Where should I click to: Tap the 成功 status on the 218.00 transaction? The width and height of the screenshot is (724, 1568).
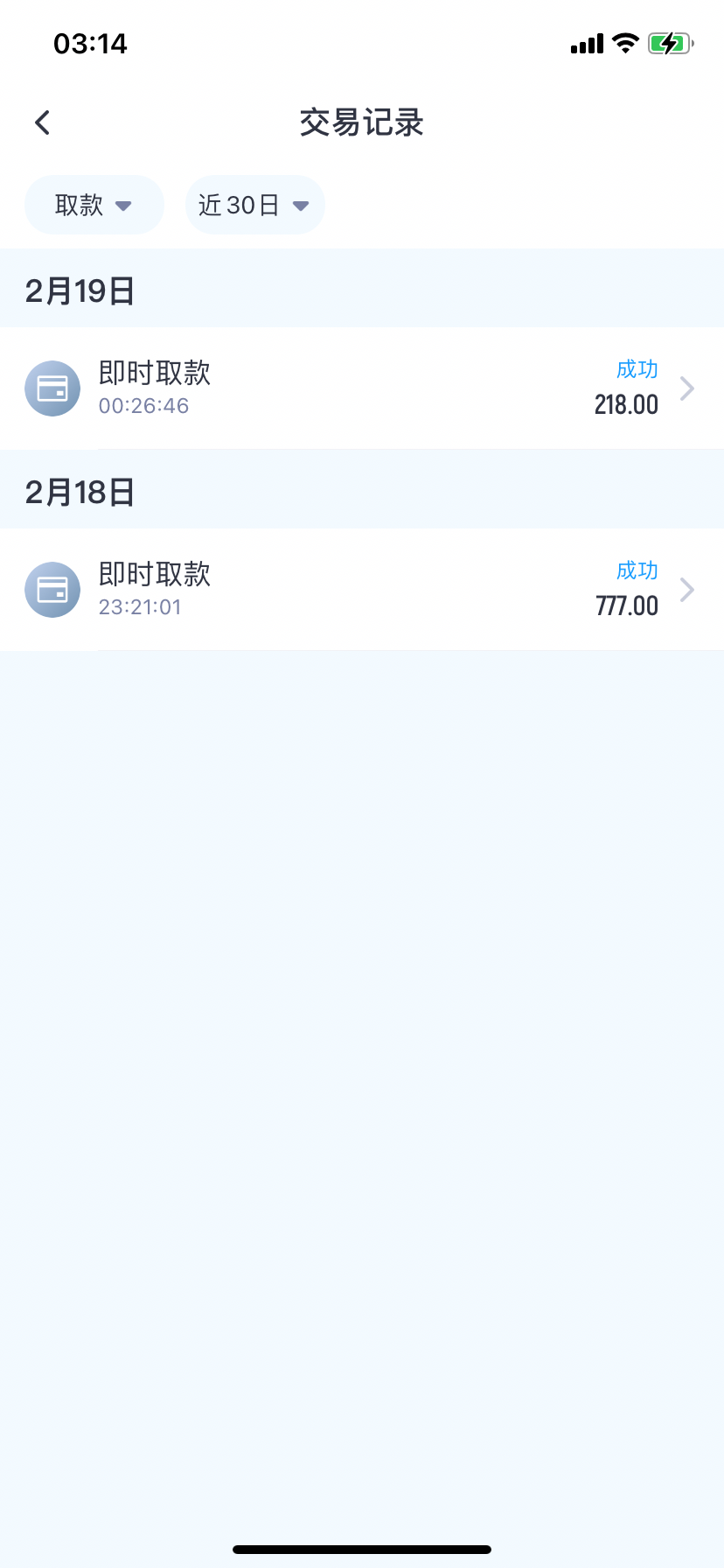tap(637, 369)
